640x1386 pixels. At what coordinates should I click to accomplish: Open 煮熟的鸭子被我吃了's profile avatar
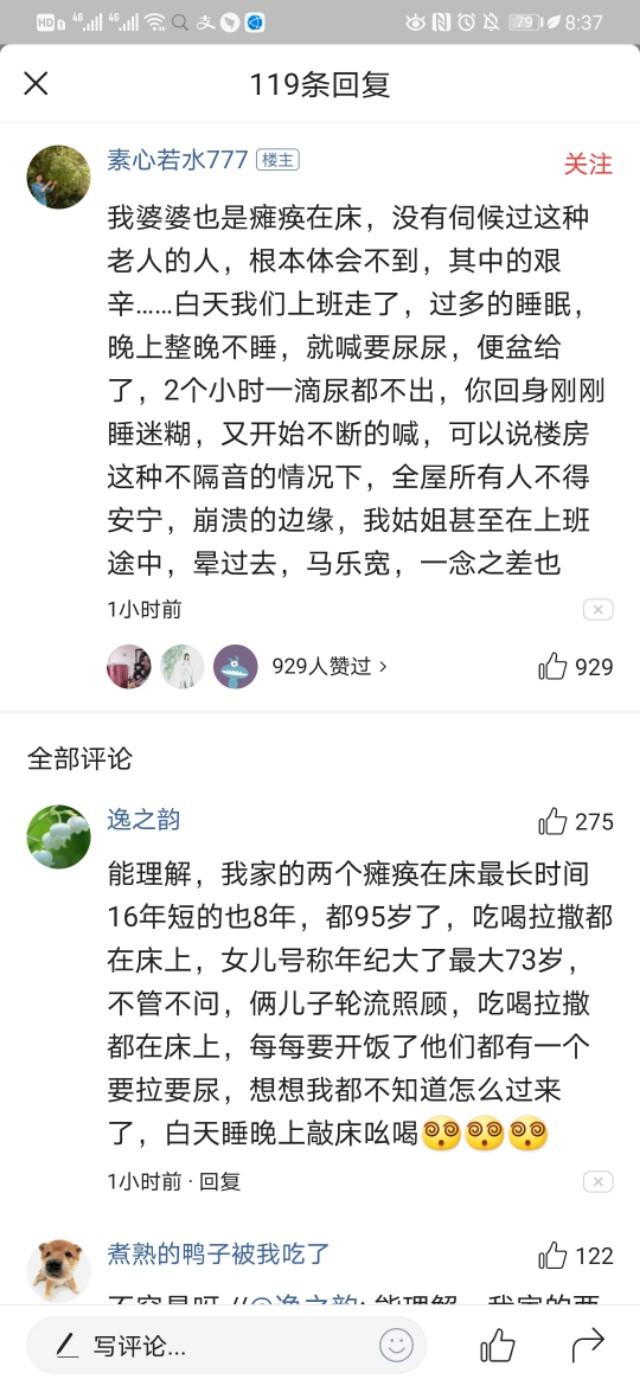58,1270
